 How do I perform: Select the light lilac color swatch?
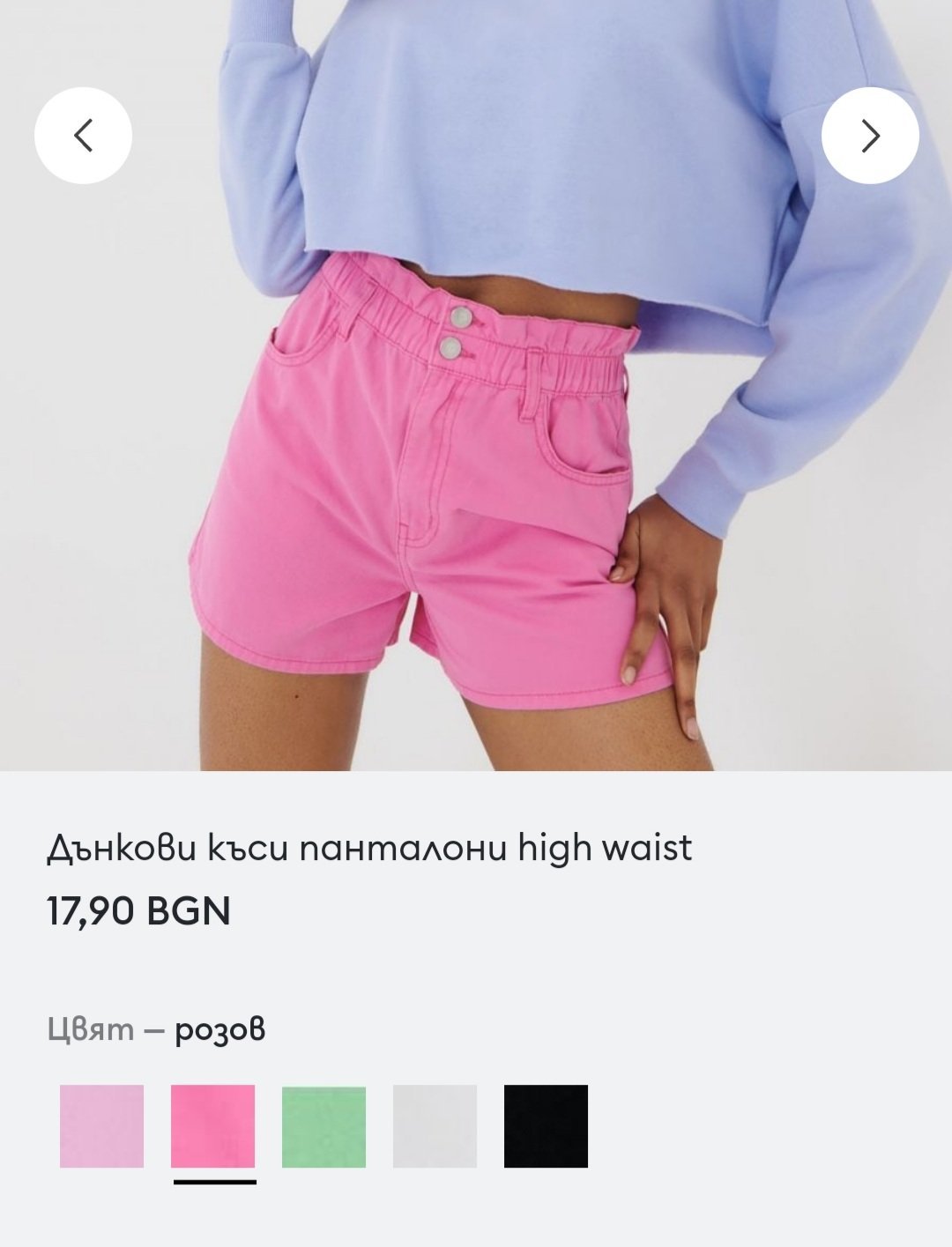pos(101,1125)
